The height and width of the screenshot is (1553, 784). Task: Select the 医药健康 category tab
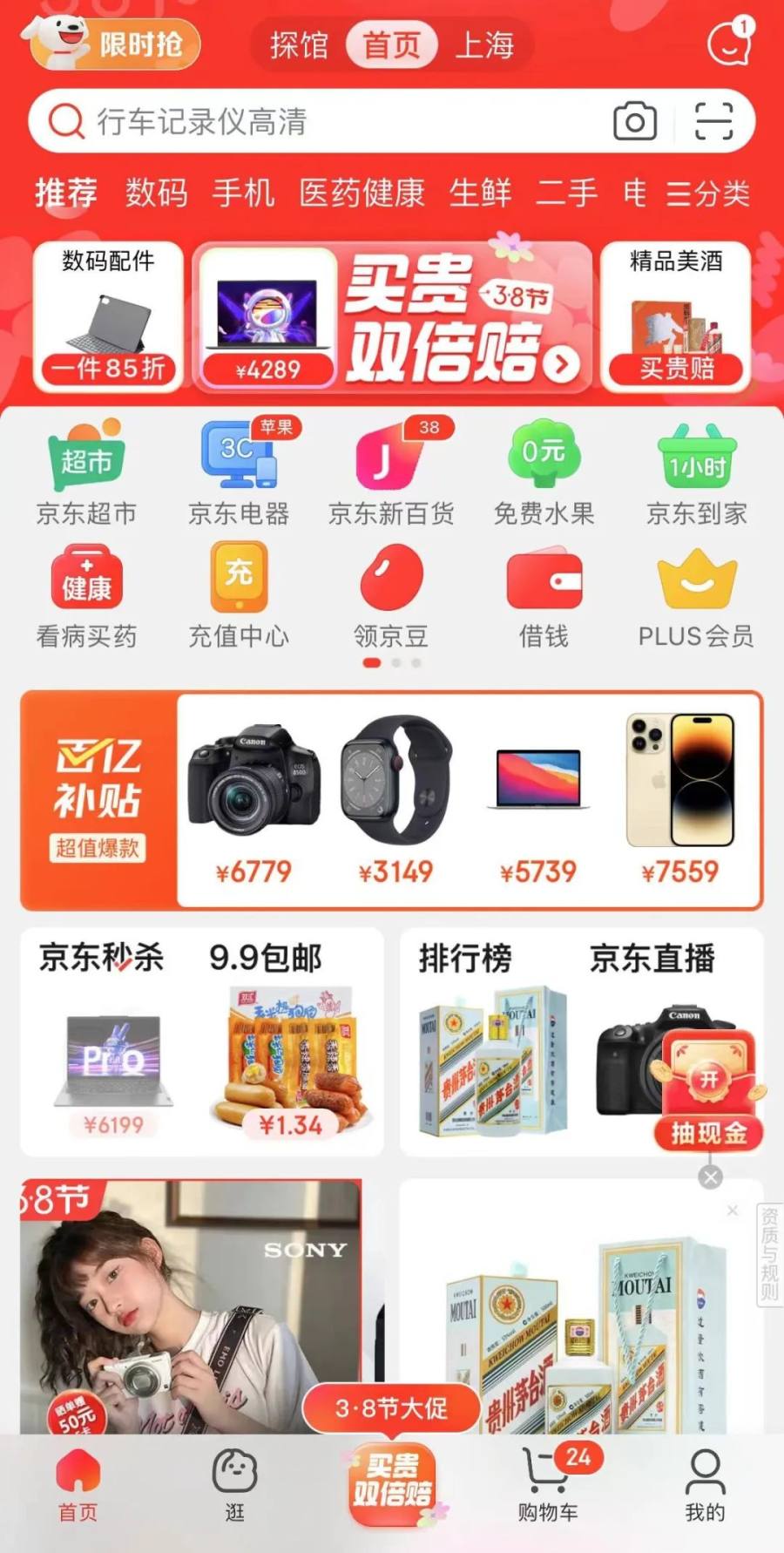tap(362, 193)
